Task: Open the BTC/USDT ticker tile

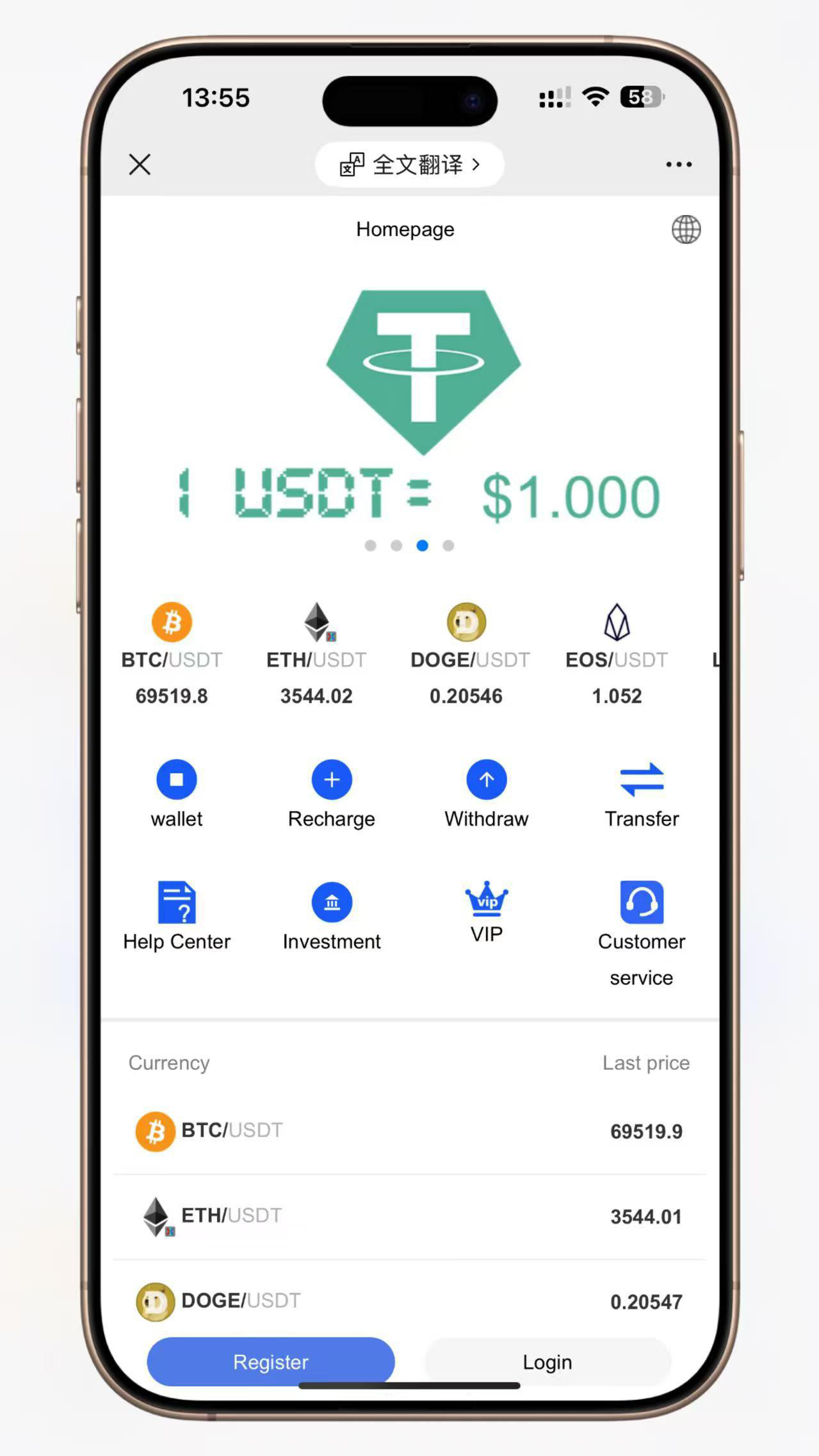Action: (172, 654)
